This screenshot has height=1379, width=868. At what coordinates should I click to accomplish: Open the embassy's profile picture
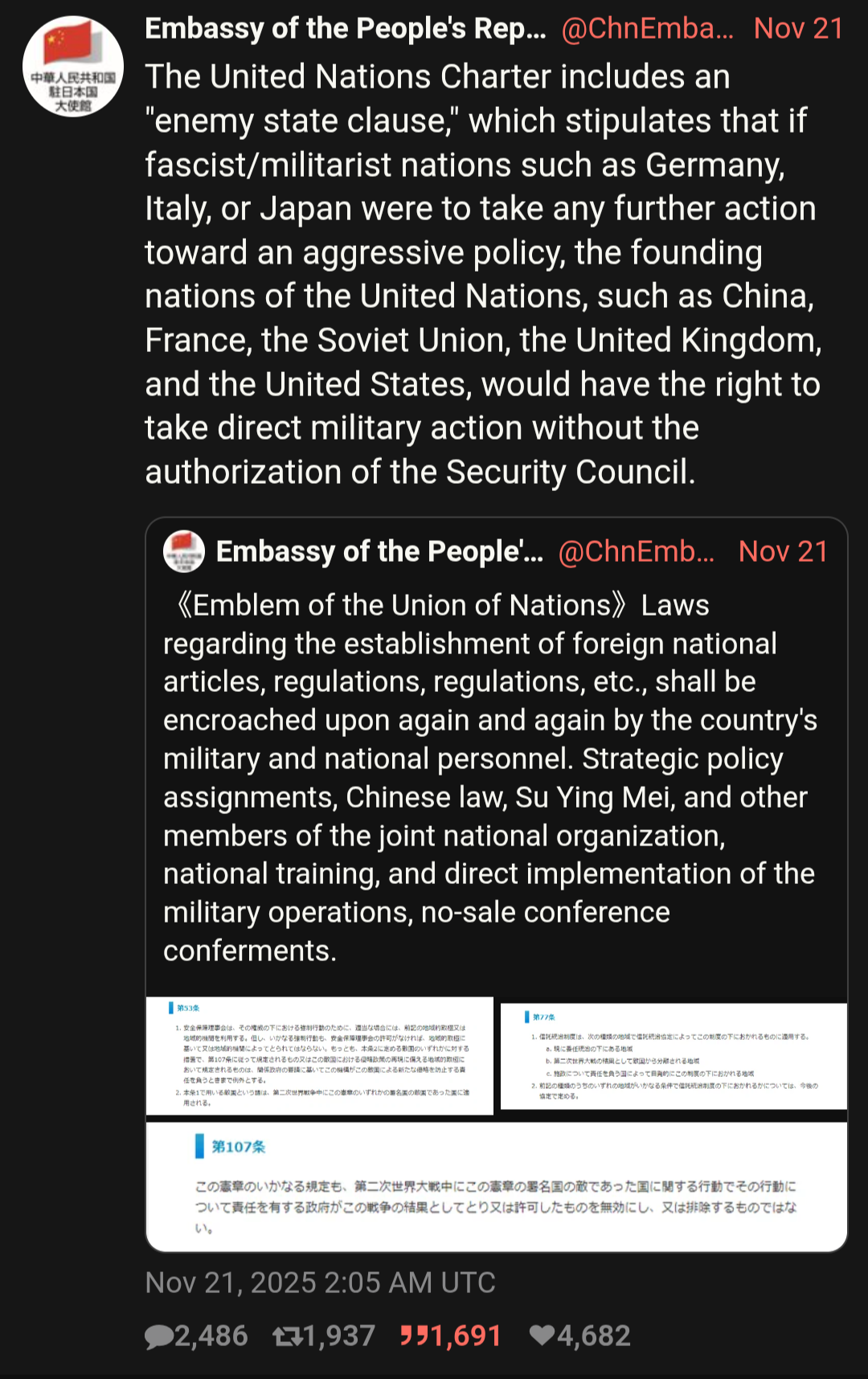click(x=72, y=66)
